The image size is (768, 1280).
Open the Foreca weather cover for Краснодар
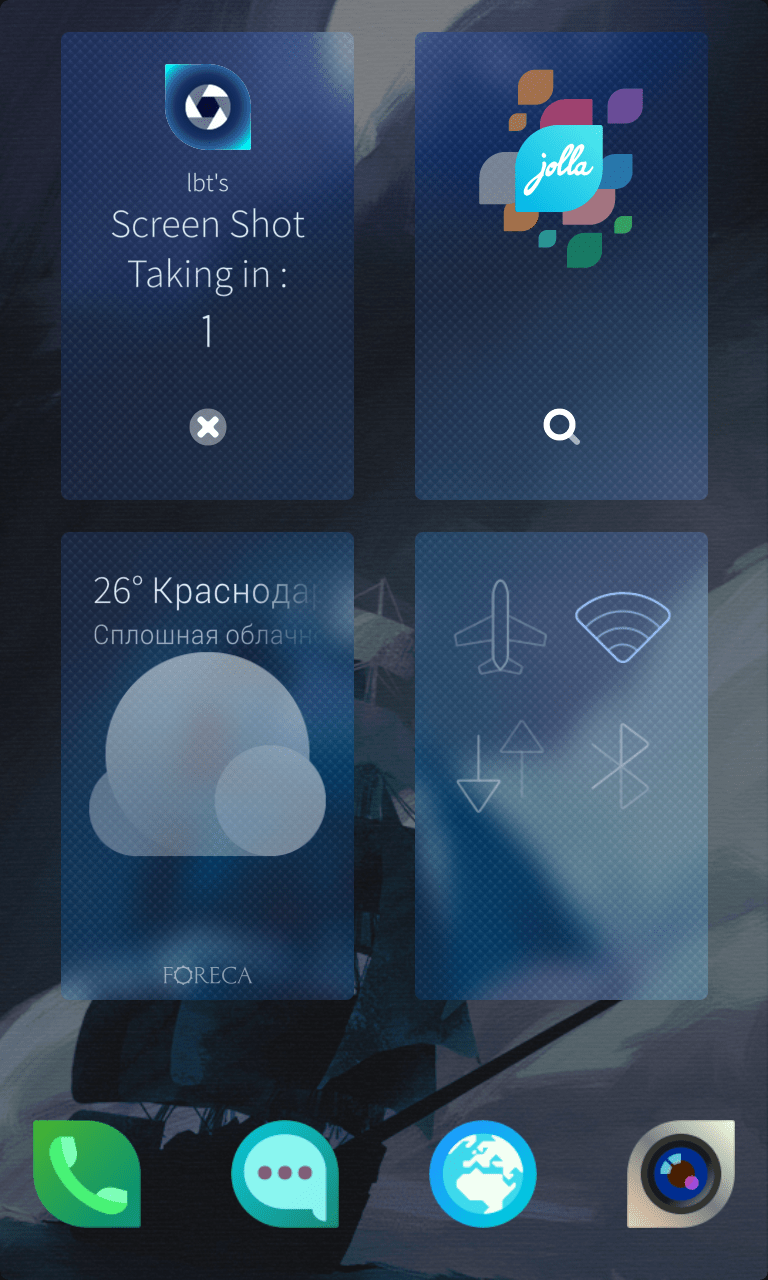click(x=207, y=765)
